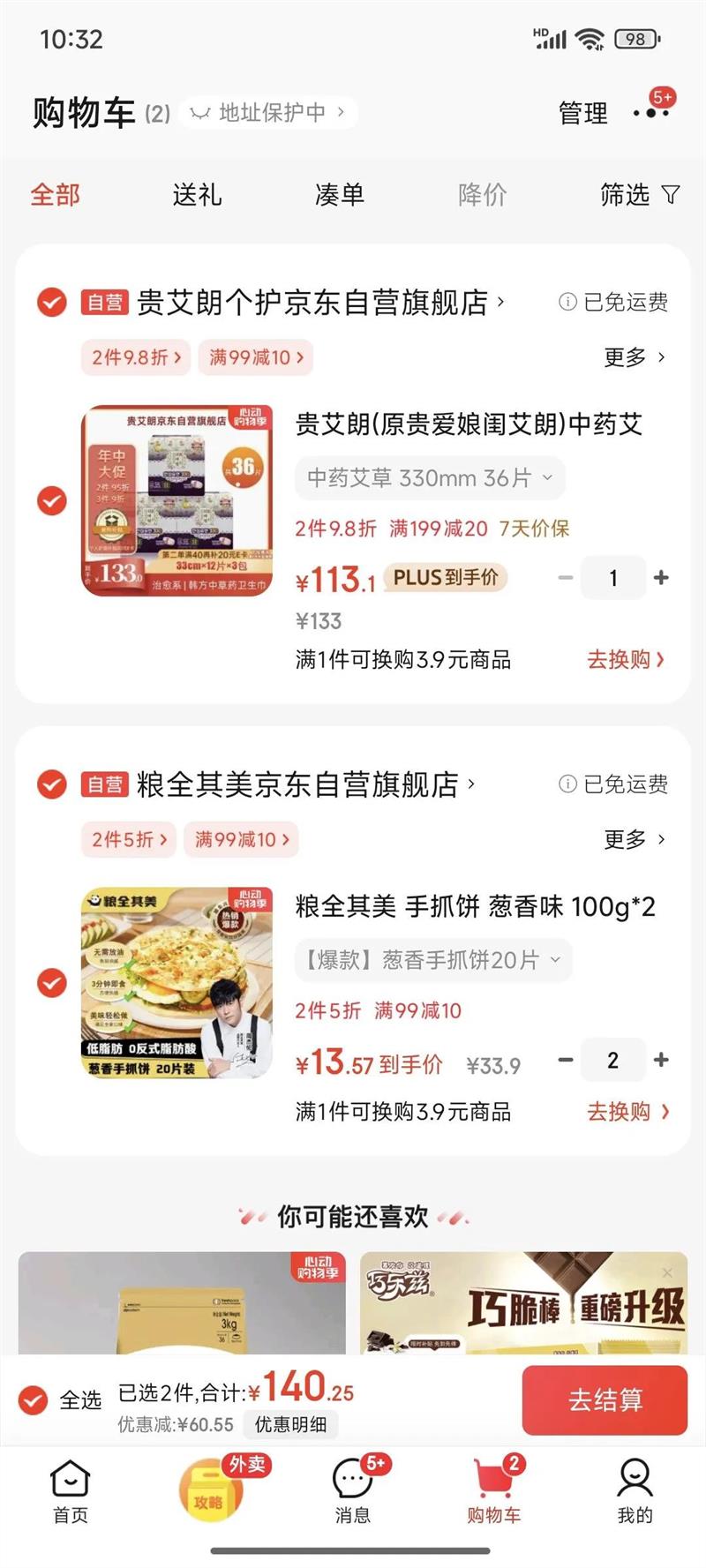
Task: Proceed with 去结算 checkout
Action: coord(605,1399)
